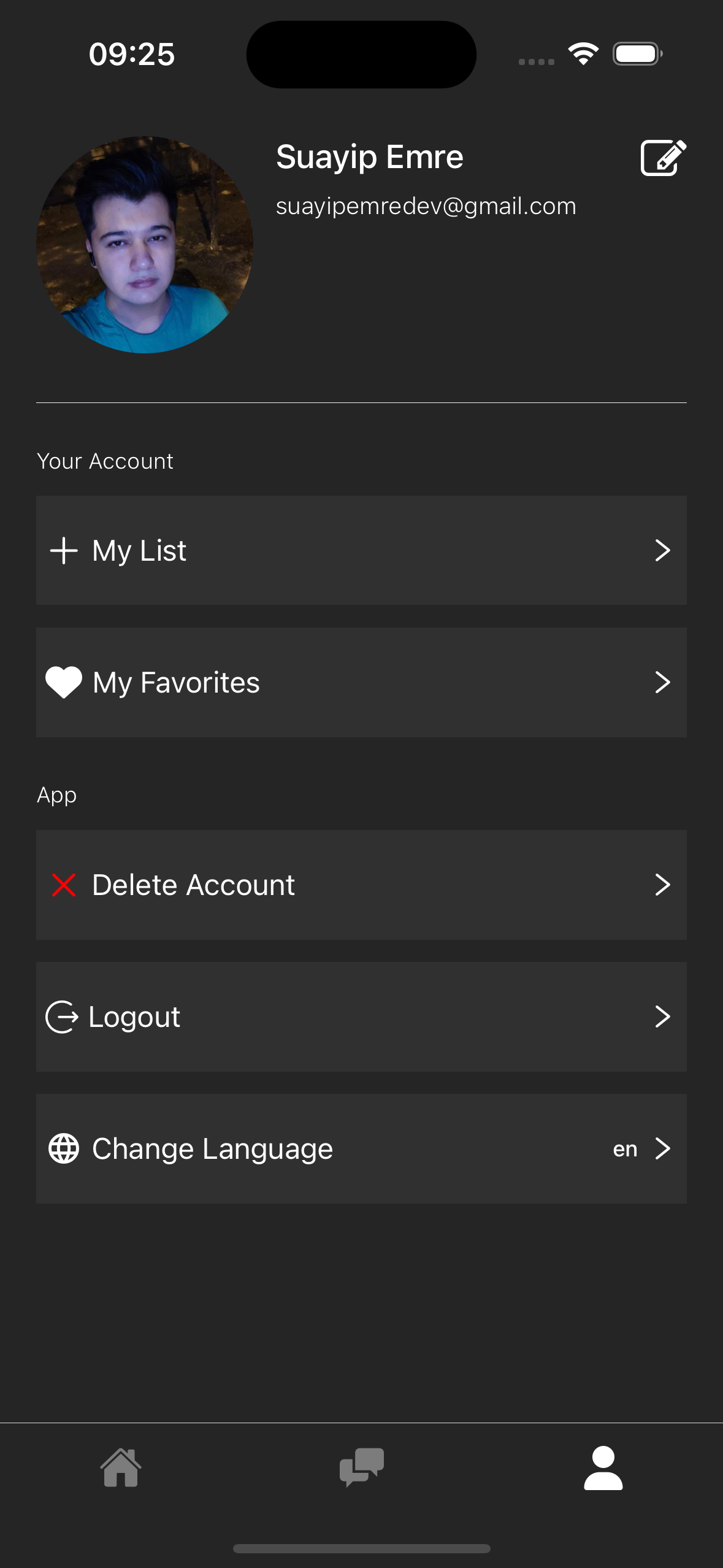This screenshot has width=723, height=1568.
Task: Tap Logout
Action: [x=361, y=1017]
